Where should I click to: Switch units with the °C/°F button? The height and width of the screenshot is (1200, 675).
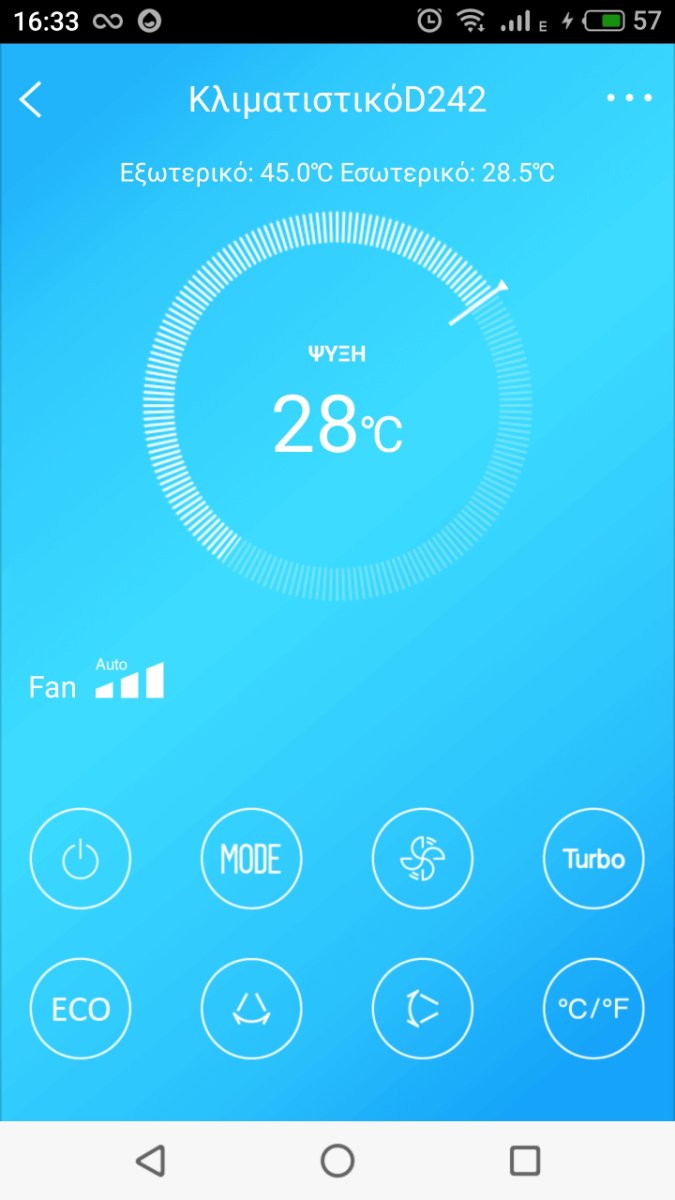[593, 1008]
